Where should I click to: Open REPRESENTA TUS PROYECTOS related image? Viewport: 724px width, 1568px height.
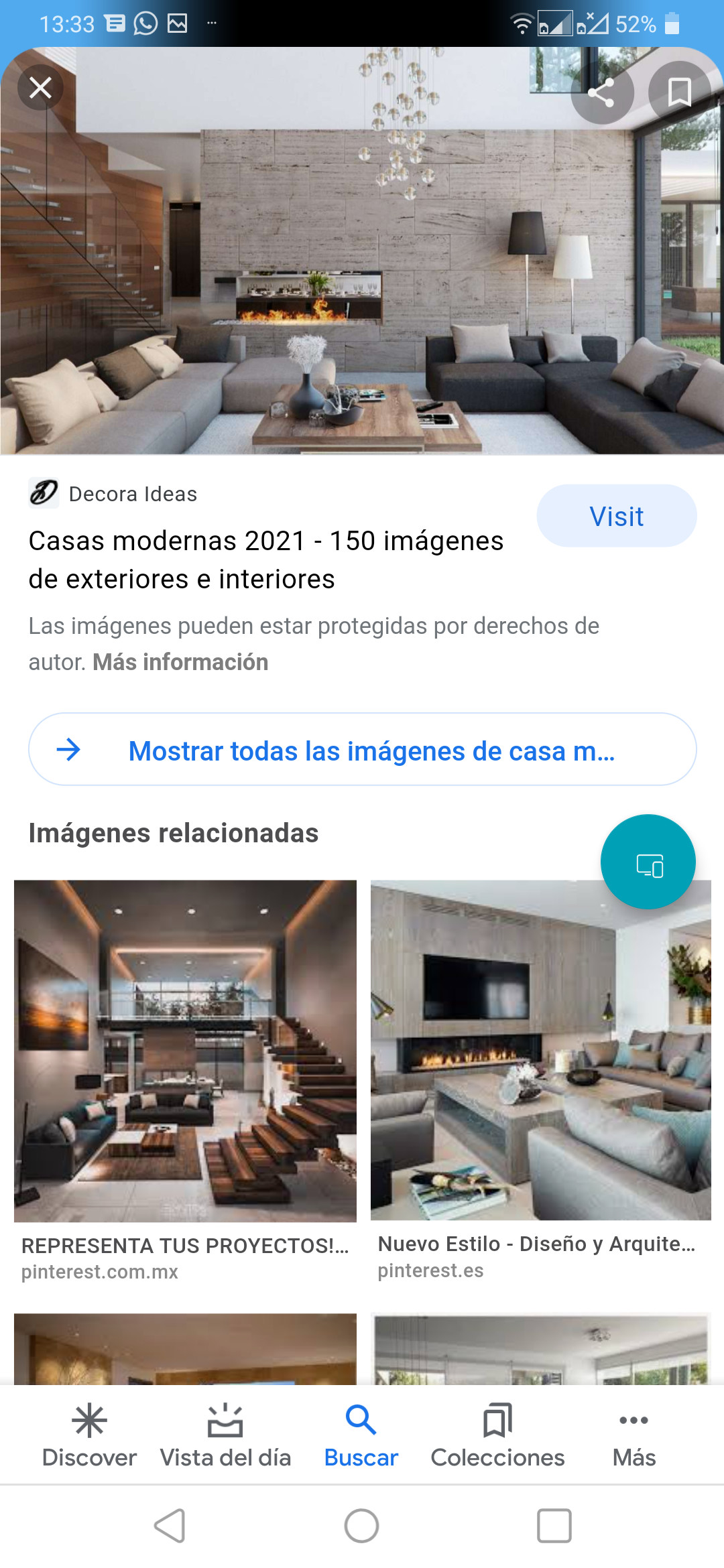[185, 1051]
